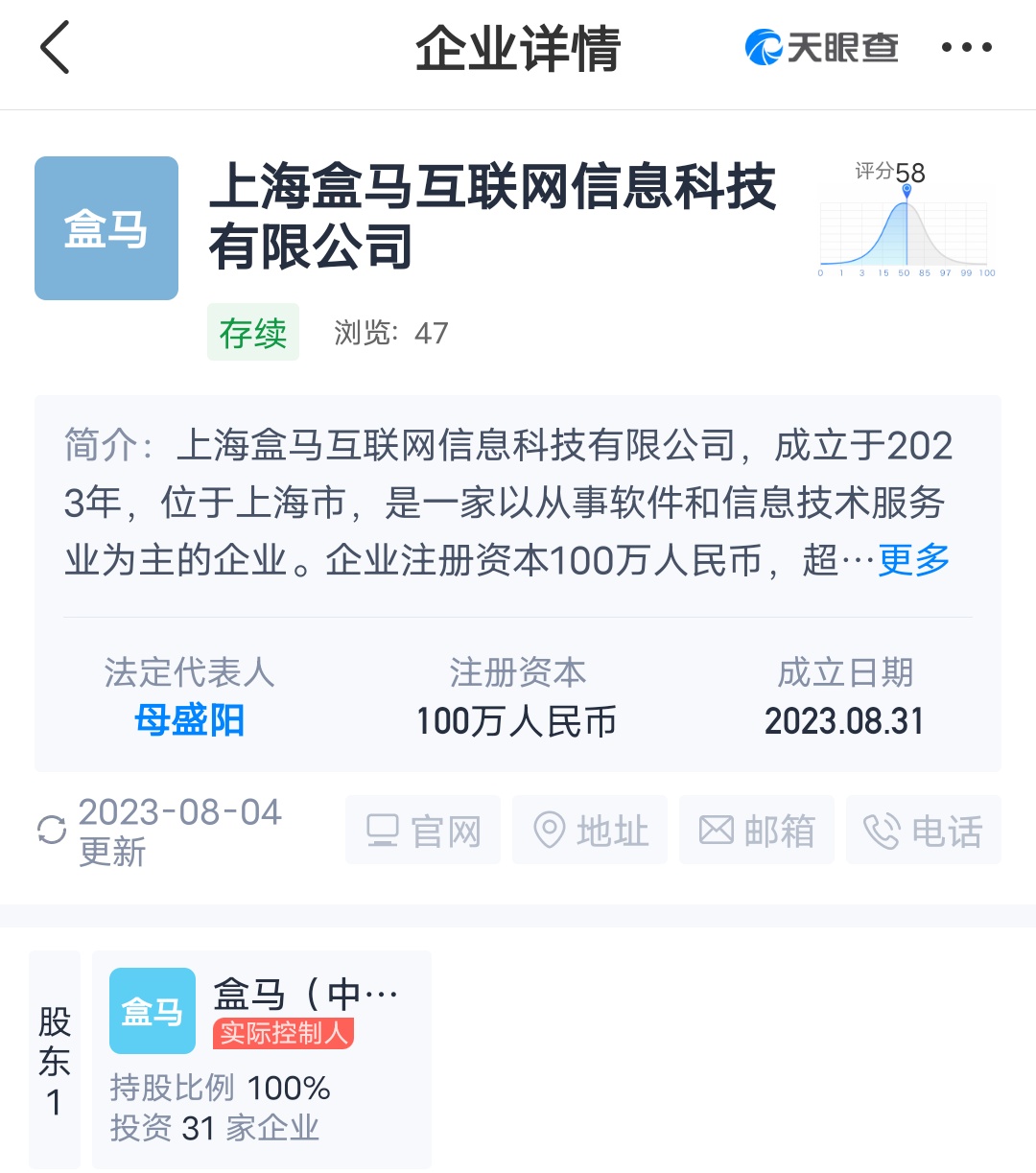Screen dimensions: 1036x1173
Task: Go back using the top-left arrow
Action: tap(56, 48)
